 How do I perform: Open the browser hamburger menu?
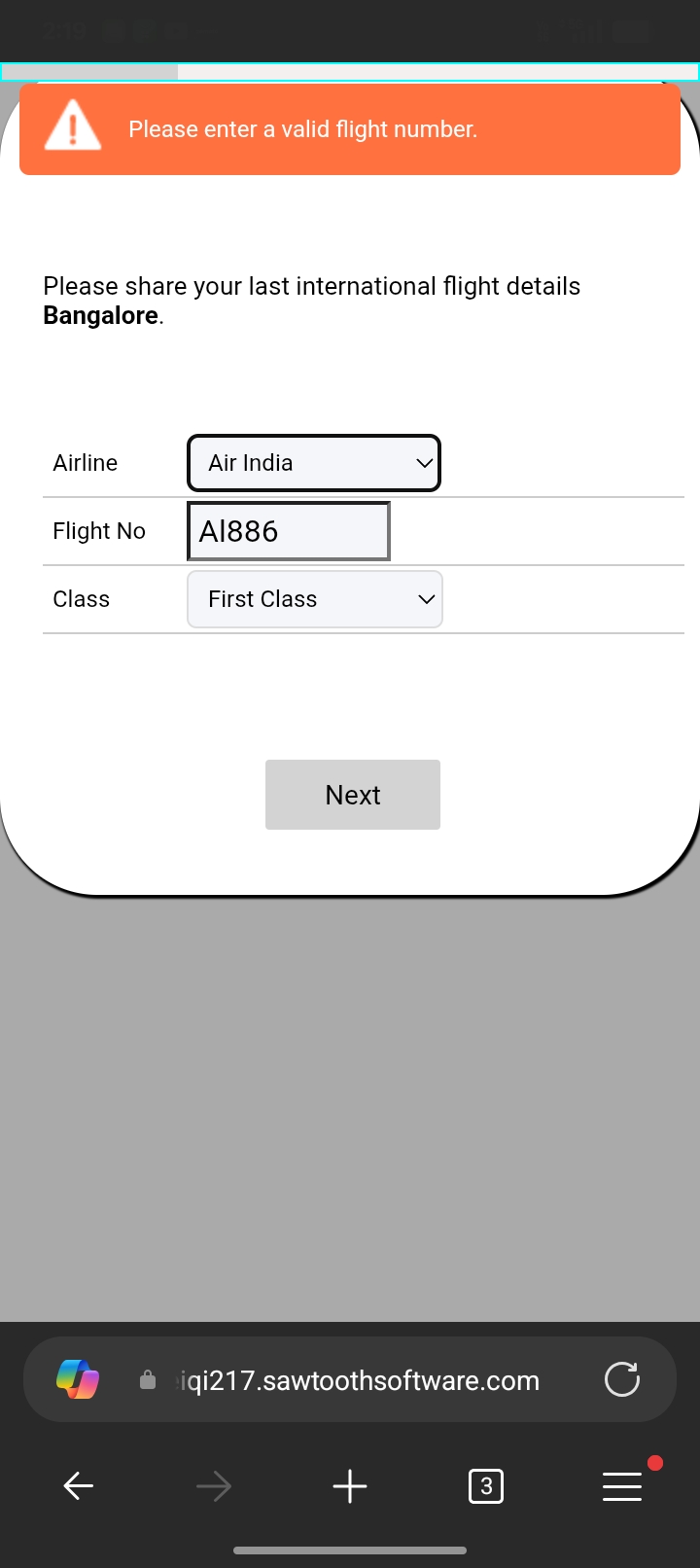[x=622, y=1485]
